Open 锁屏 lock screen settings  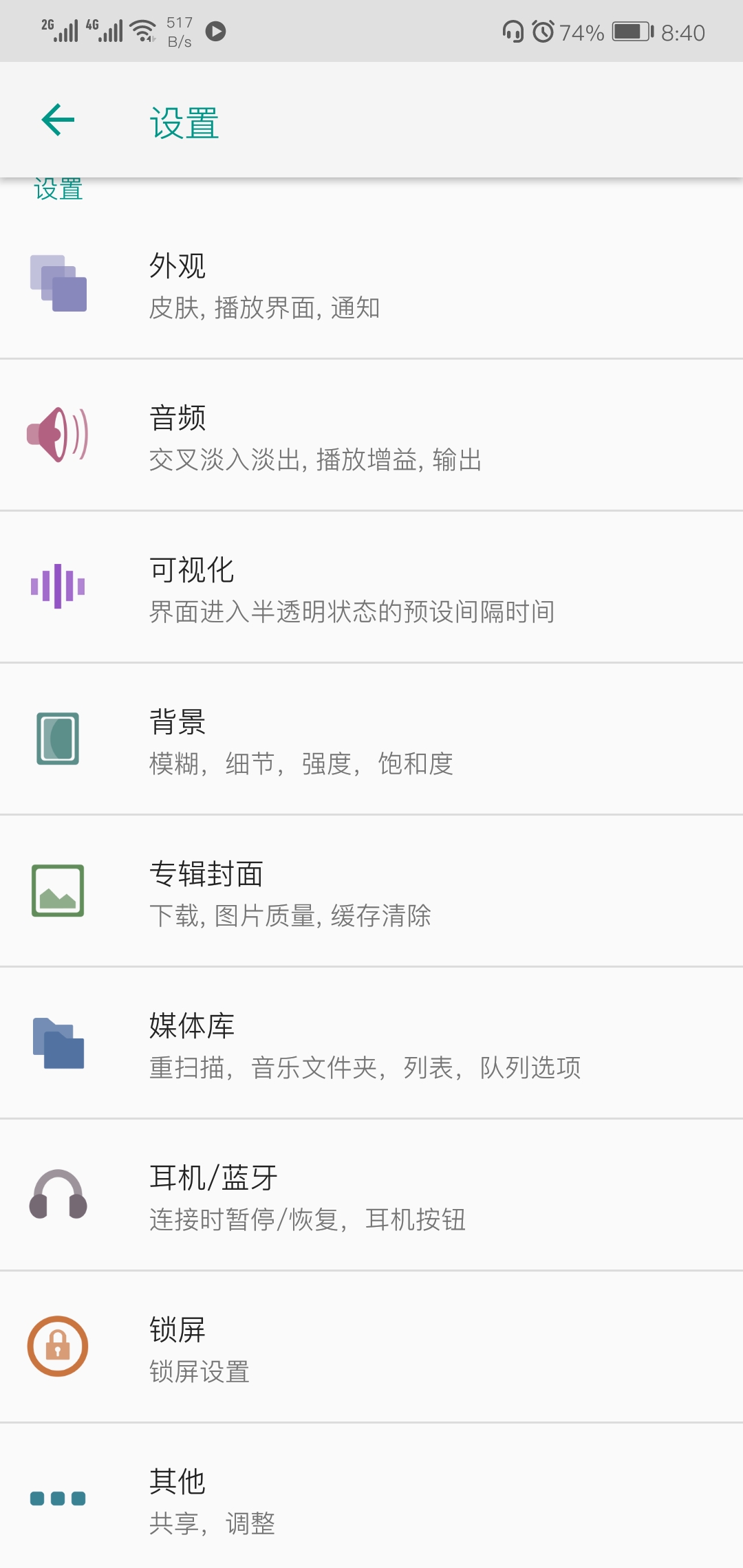[x=371, y=1347]
